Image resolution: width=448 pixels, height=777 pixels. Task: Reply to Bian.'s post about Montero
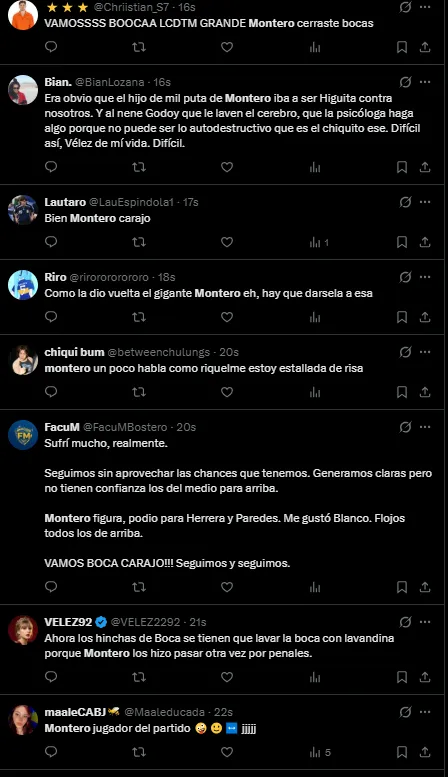pos(51,167)
